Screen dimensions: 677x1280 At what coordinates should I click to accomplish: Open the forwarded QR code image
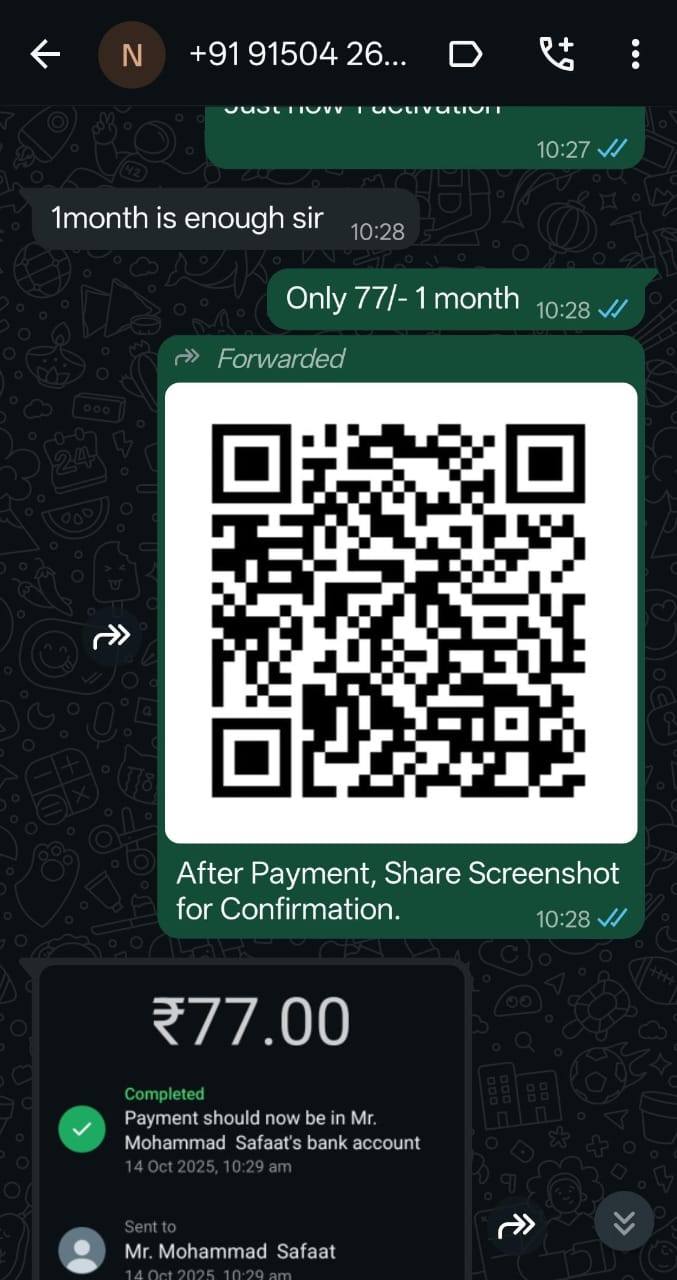point(400,612)
